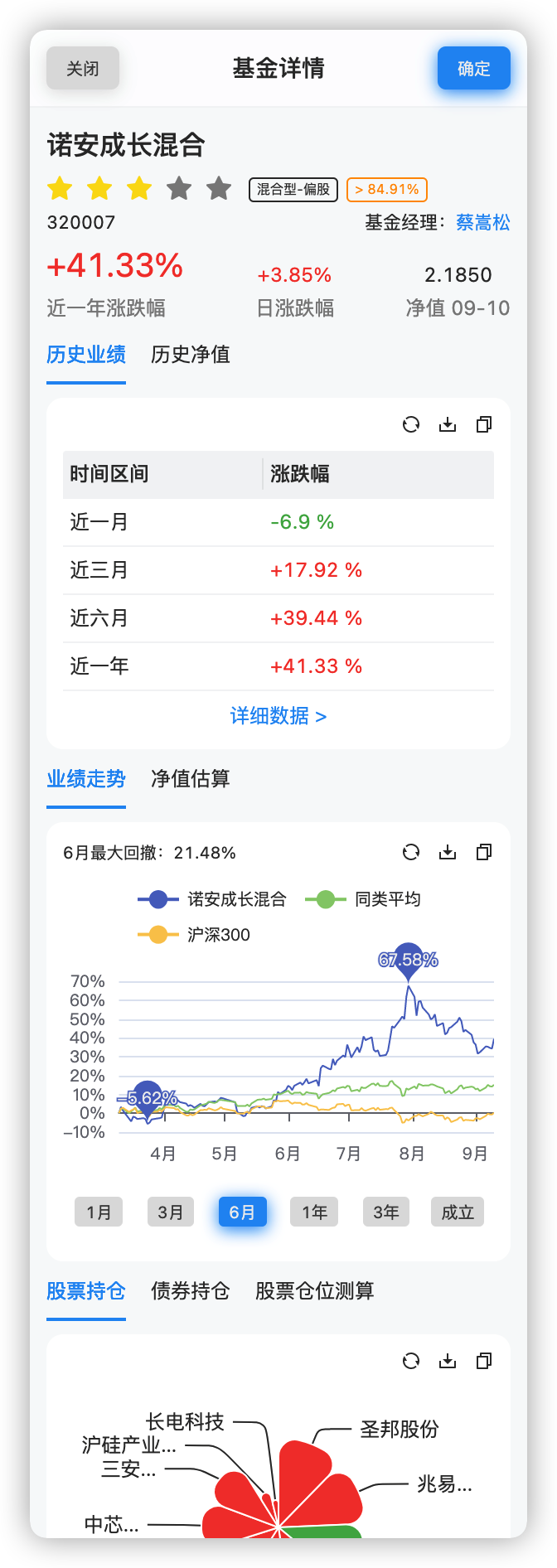Select the 1月 time range
Image resolution: width=557 pixels, height=1568 pixels.
pos(99,1212)
